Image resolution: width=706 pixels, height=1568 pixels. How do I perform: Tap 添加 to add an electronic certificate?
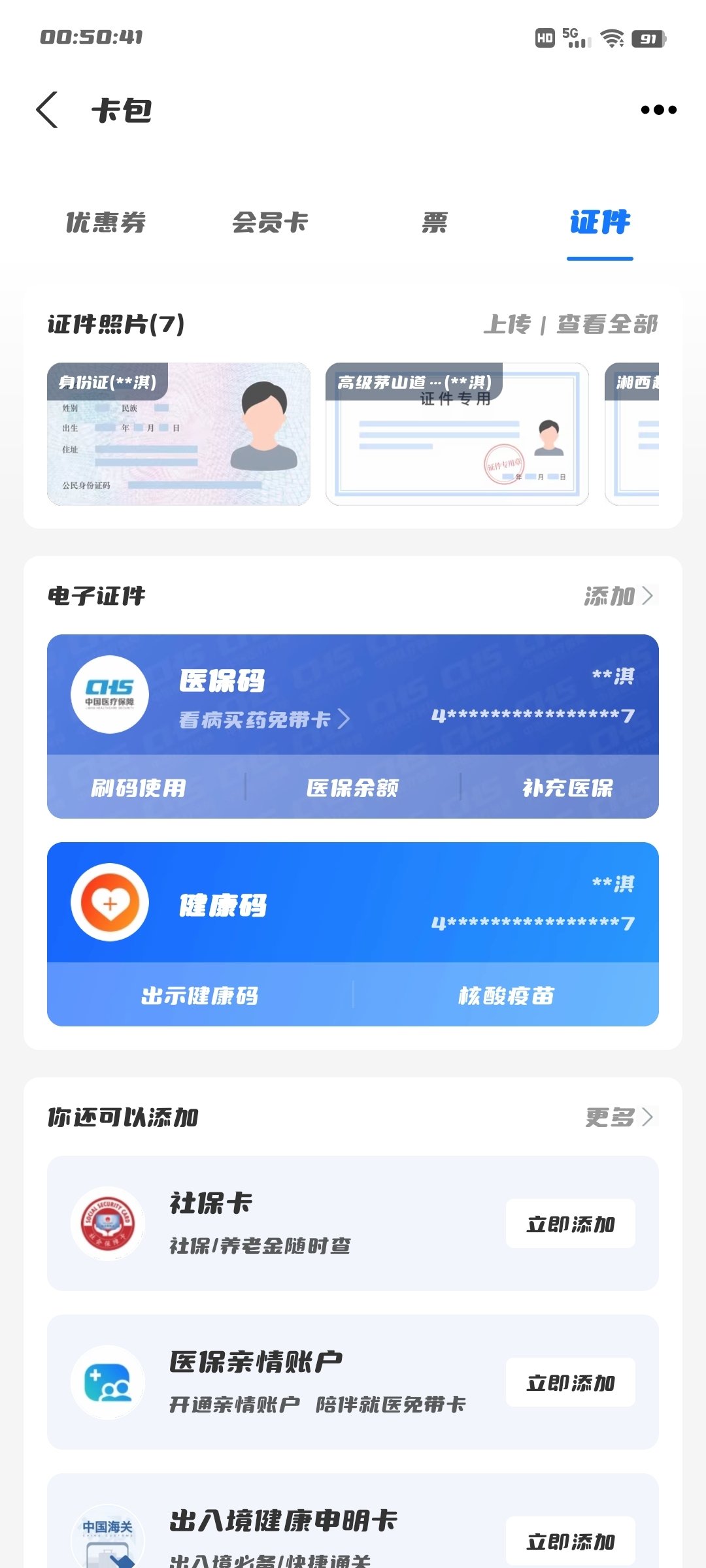click(x=618, y=596)
